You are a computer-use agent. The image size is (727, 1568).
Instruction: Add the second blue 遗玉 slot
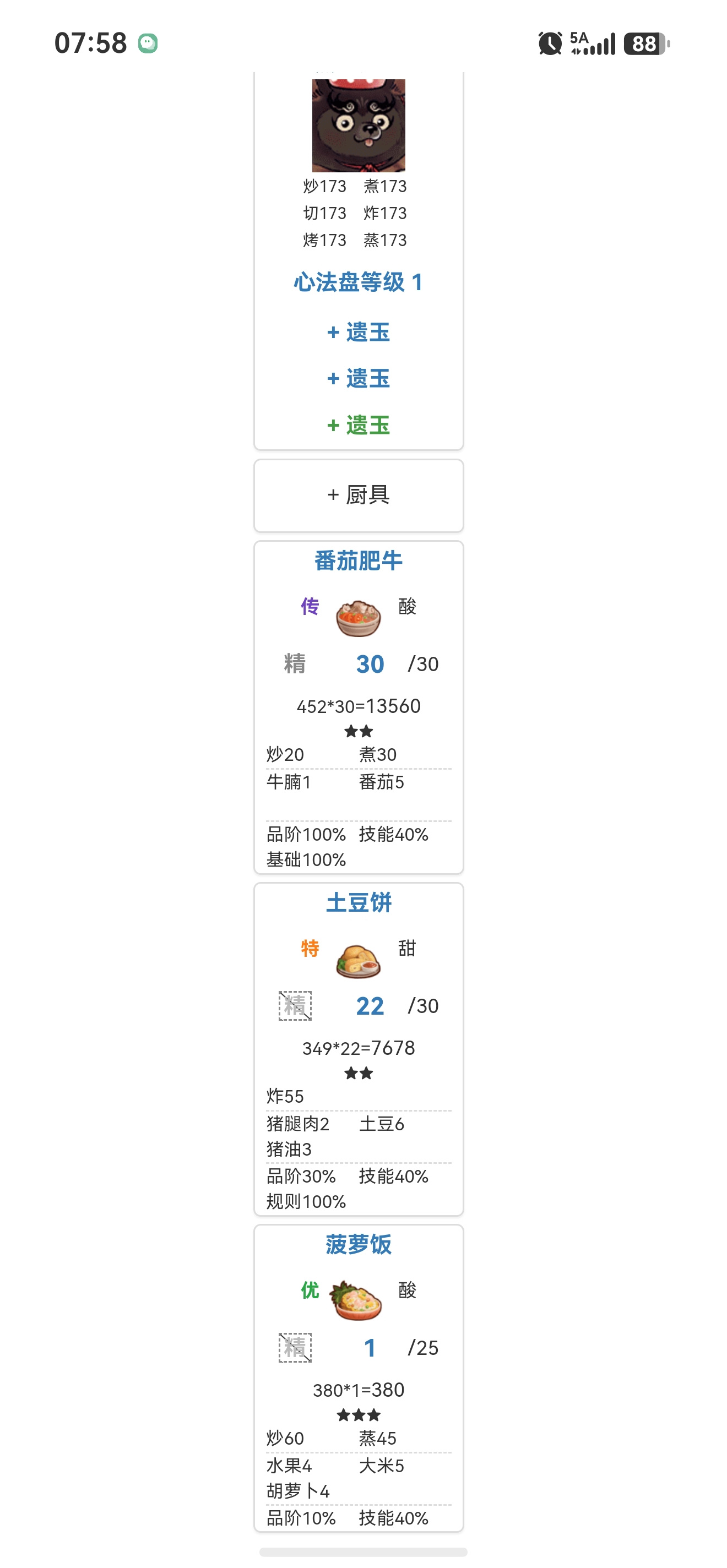(358, 379)
